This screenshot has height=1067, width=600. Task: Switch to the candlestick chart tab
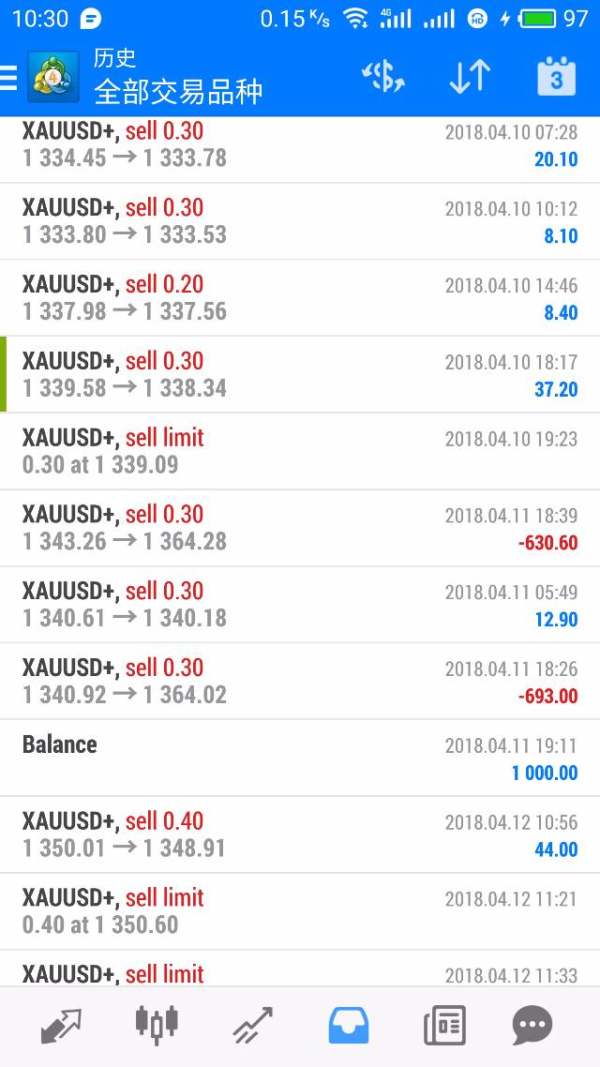(157, 1025)
